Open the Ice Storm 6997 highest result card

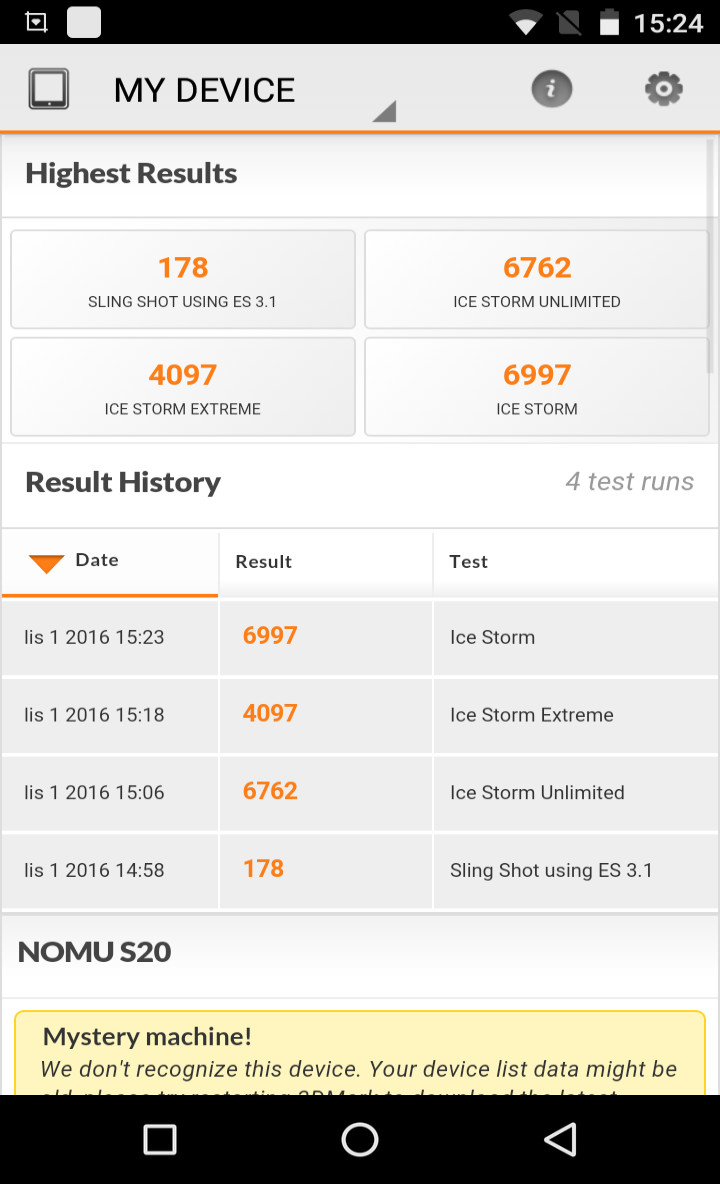point(537,387)
